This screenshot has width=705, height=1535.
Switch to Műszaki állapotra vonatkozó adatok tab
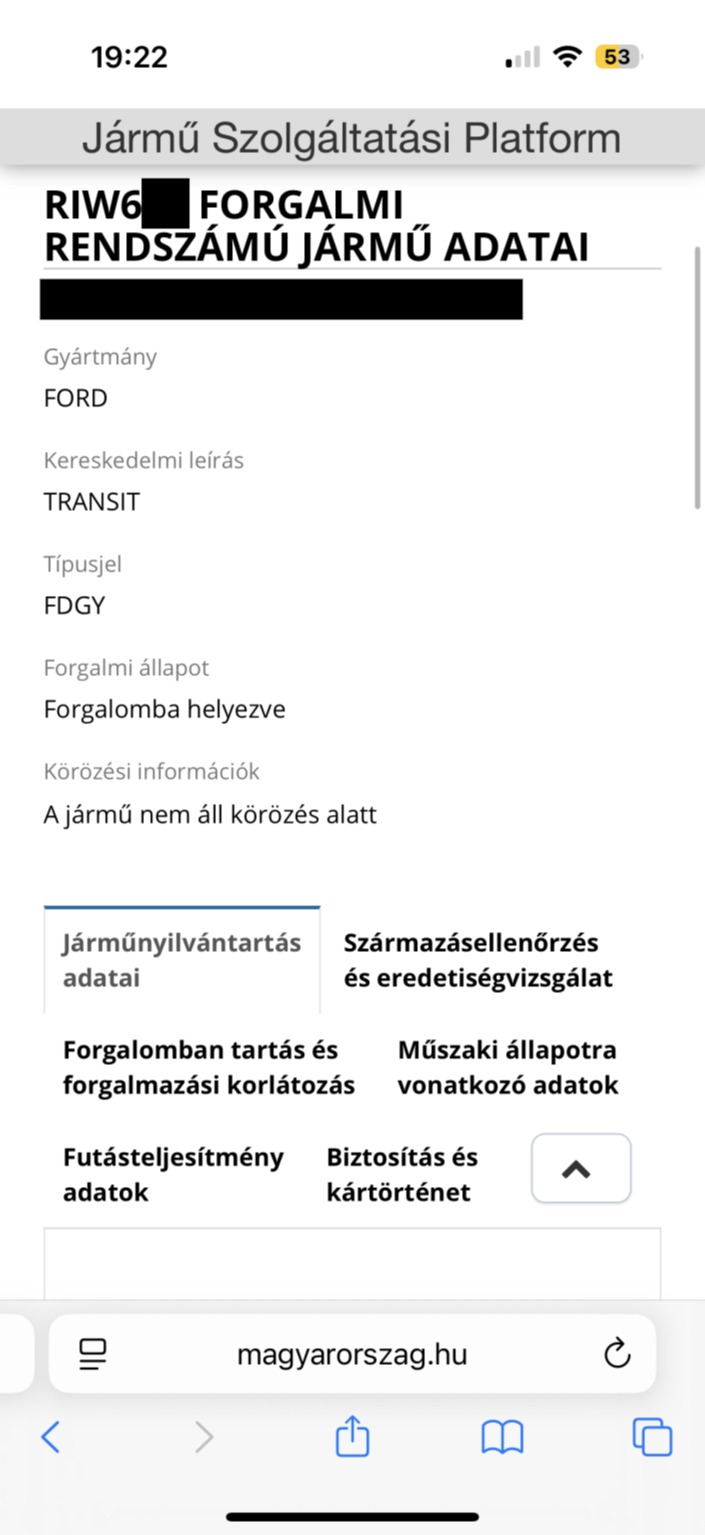coord(507,1067)
